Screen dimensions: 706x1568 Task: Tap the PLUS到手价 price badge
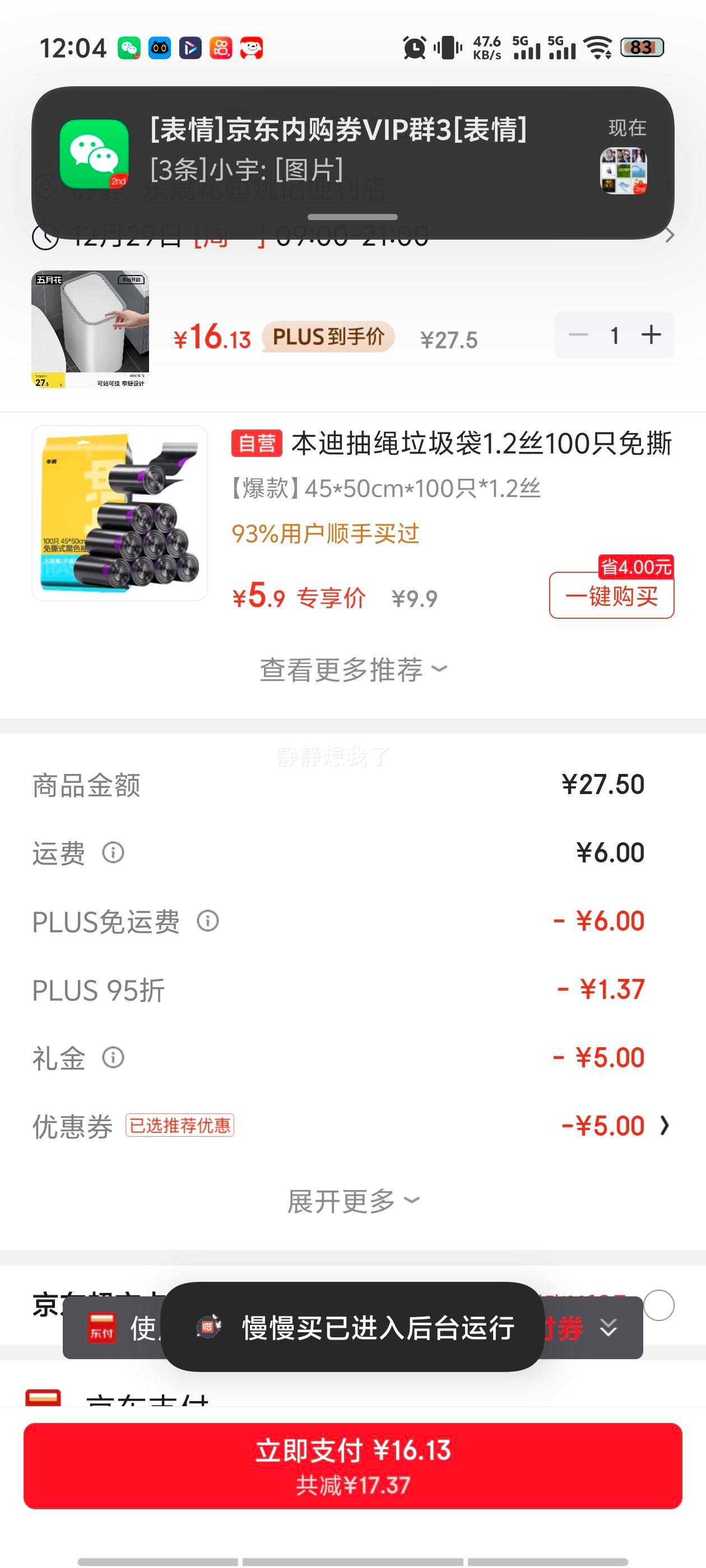click(x=327, y=335)
